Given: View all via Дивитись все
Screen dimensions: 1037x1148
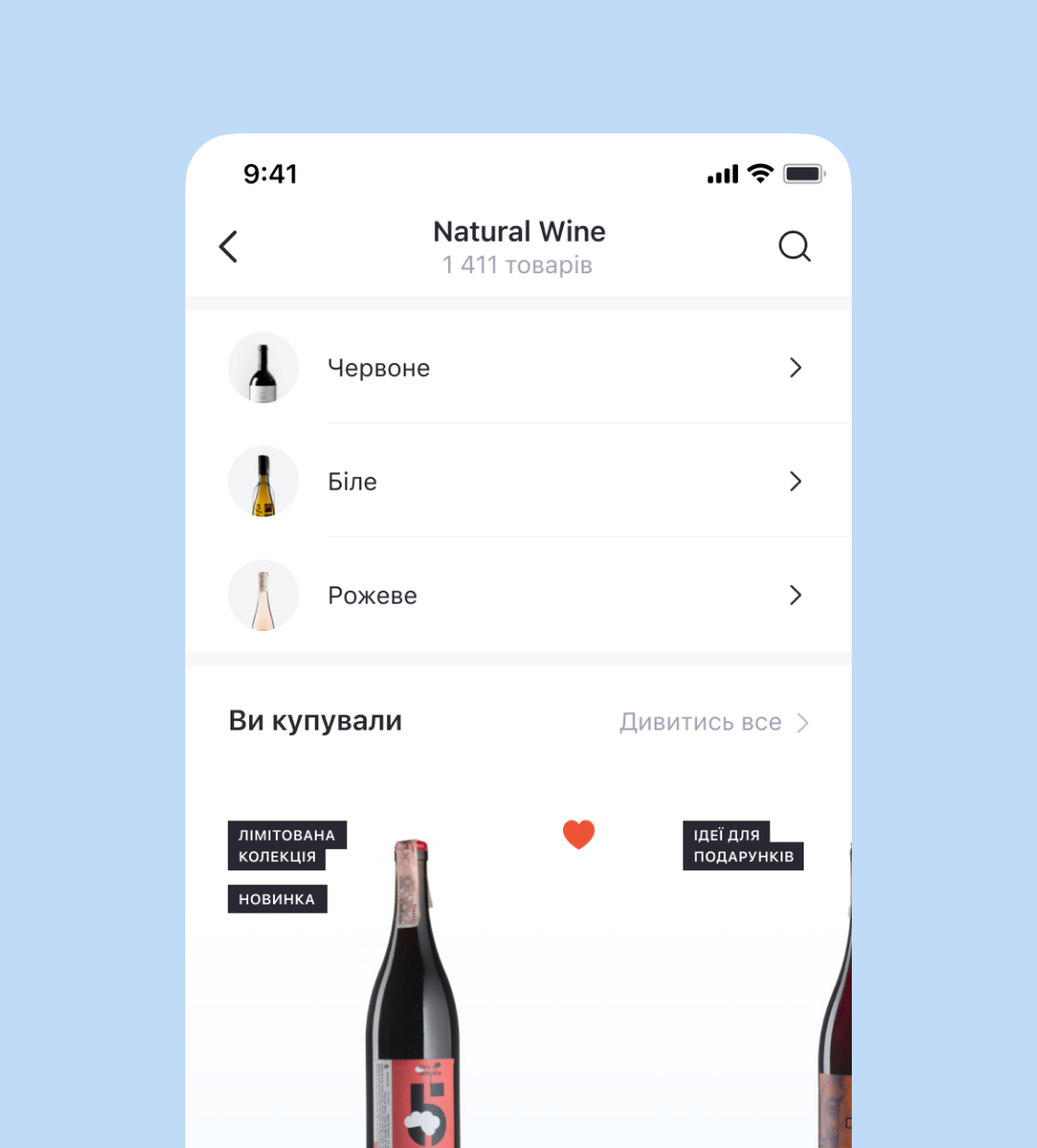Looking at the screenshot, I should point(713,722).
